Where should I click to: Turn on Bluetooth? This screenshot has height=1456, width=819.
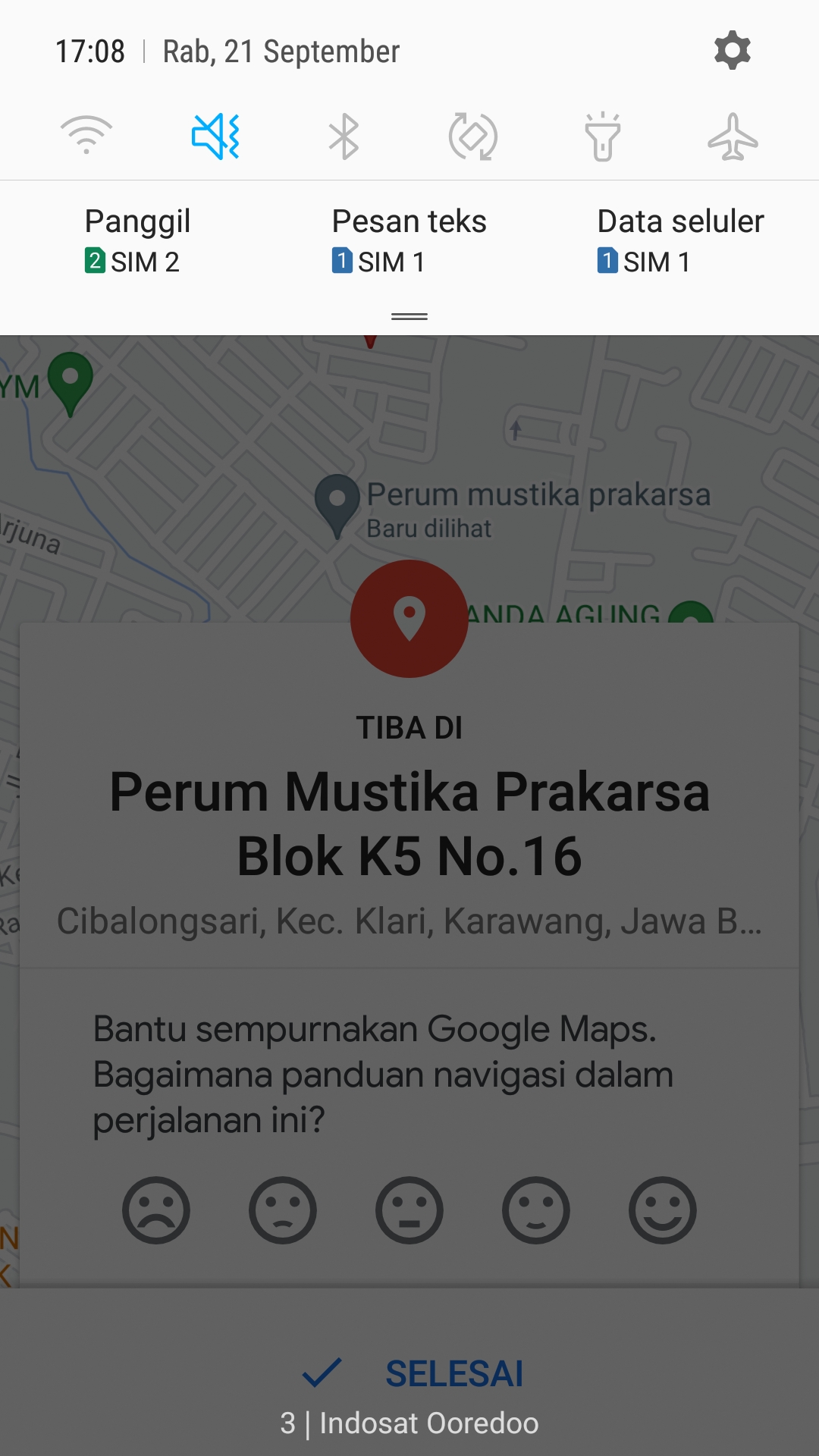coord(344,136)
